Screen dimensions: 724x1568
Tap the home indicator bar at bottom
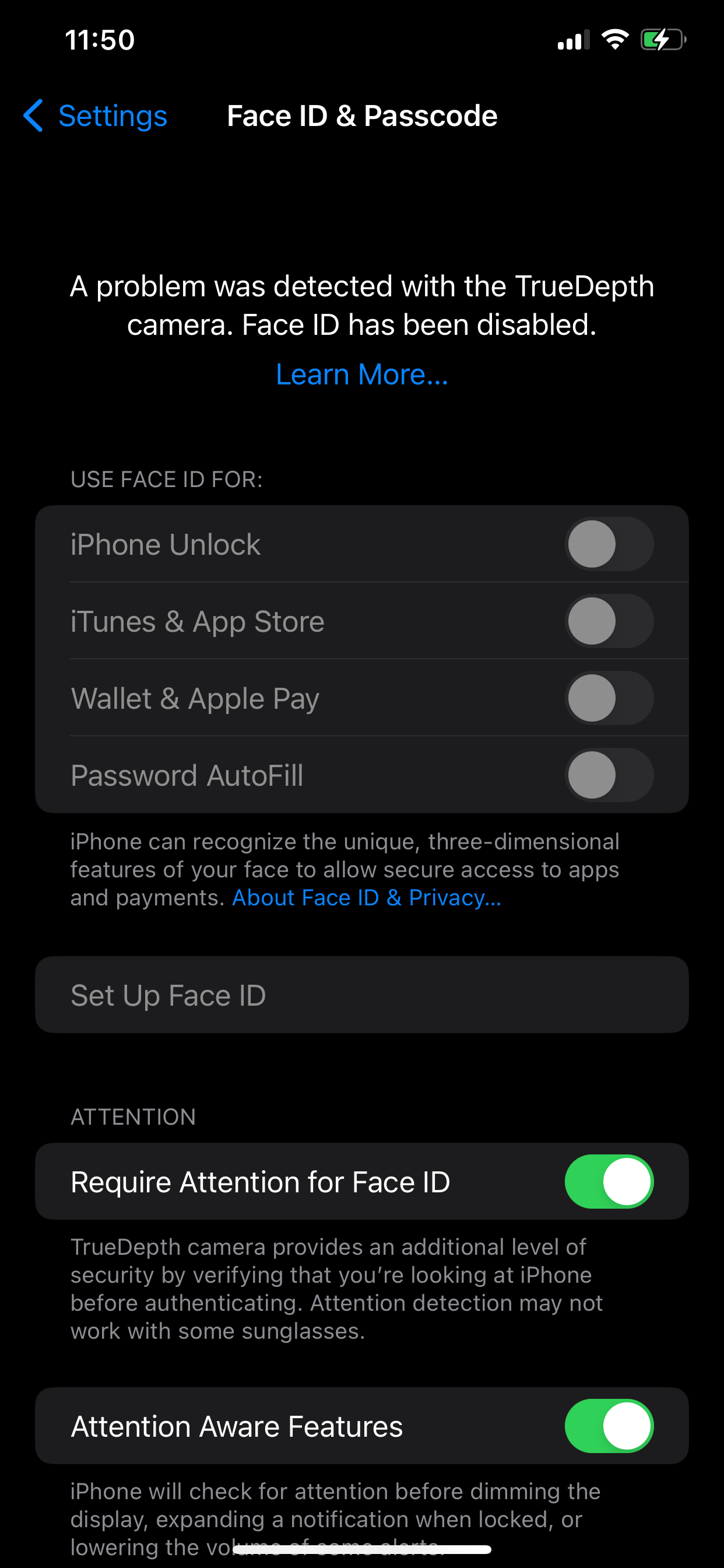coord(362,1549)
